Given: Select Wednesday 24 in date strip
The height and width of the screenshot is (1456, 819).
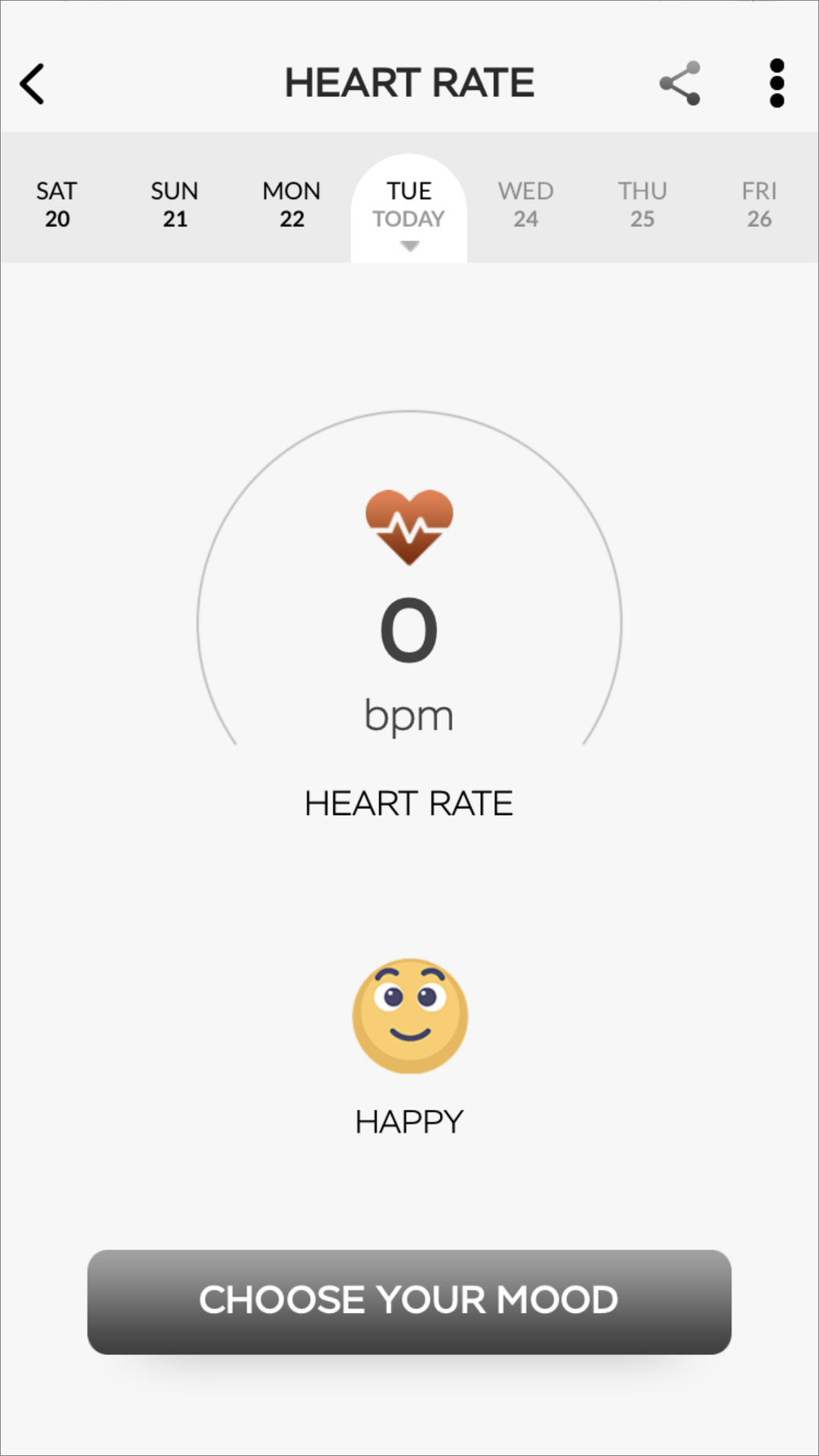Looking at the screenshot, I should click(526, 205).
